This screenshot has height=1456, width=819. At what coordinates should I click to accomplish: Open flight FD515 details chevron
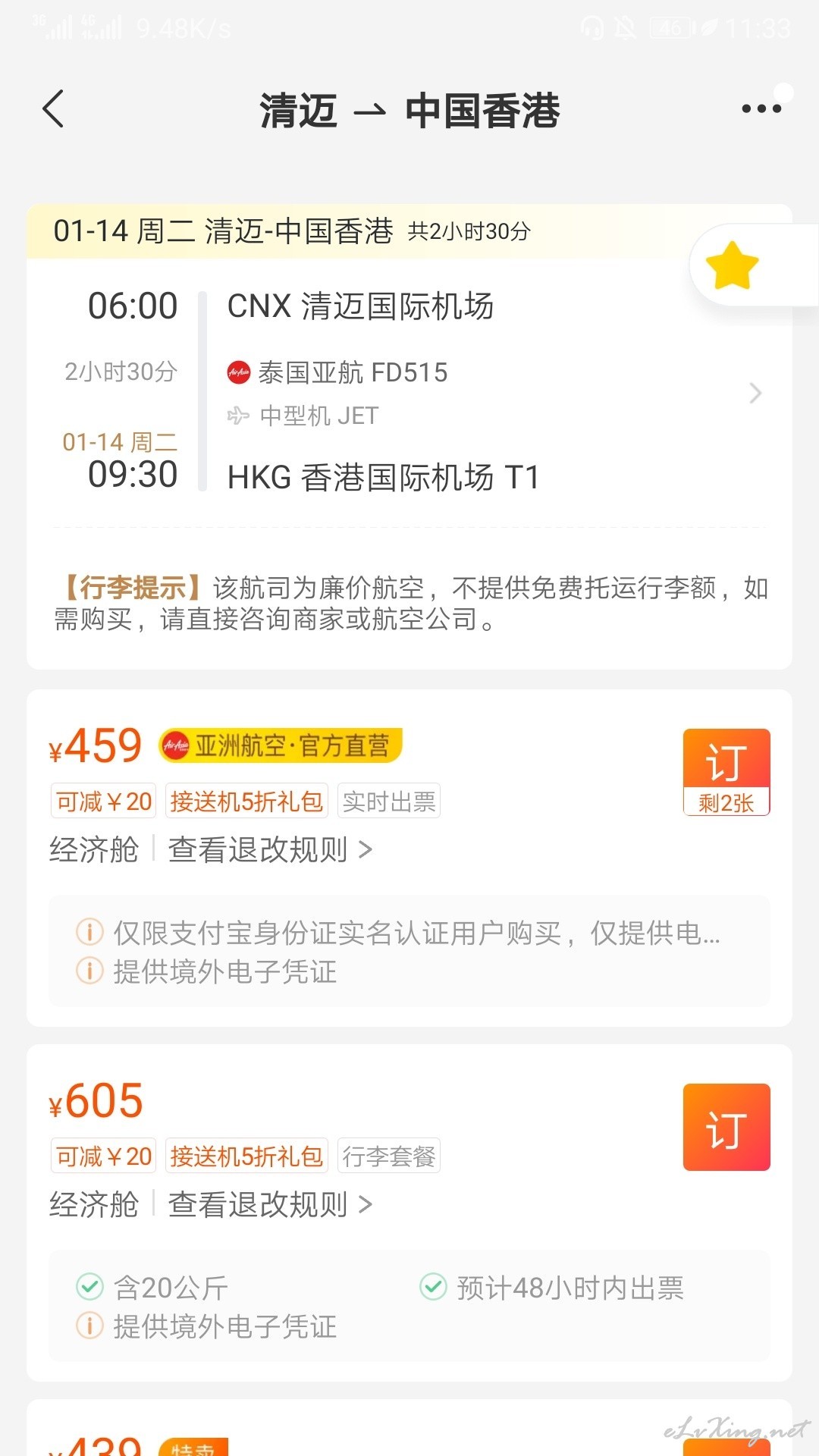755,393
